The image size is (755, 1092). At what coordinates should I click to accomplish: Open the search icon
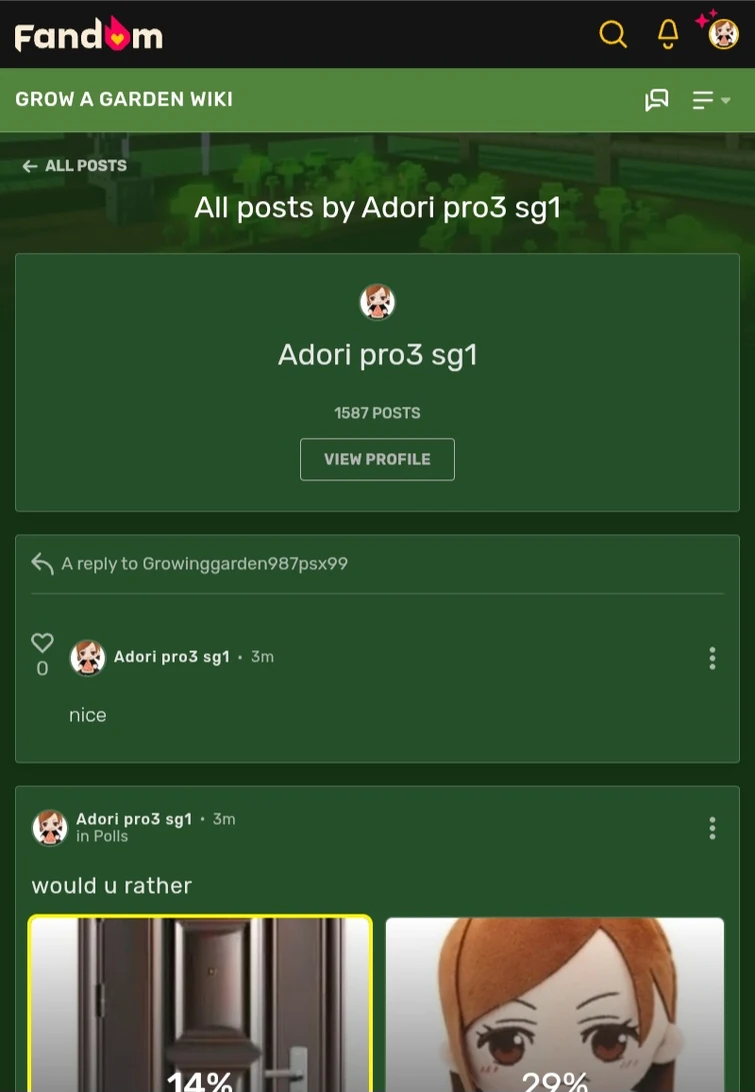613,34
